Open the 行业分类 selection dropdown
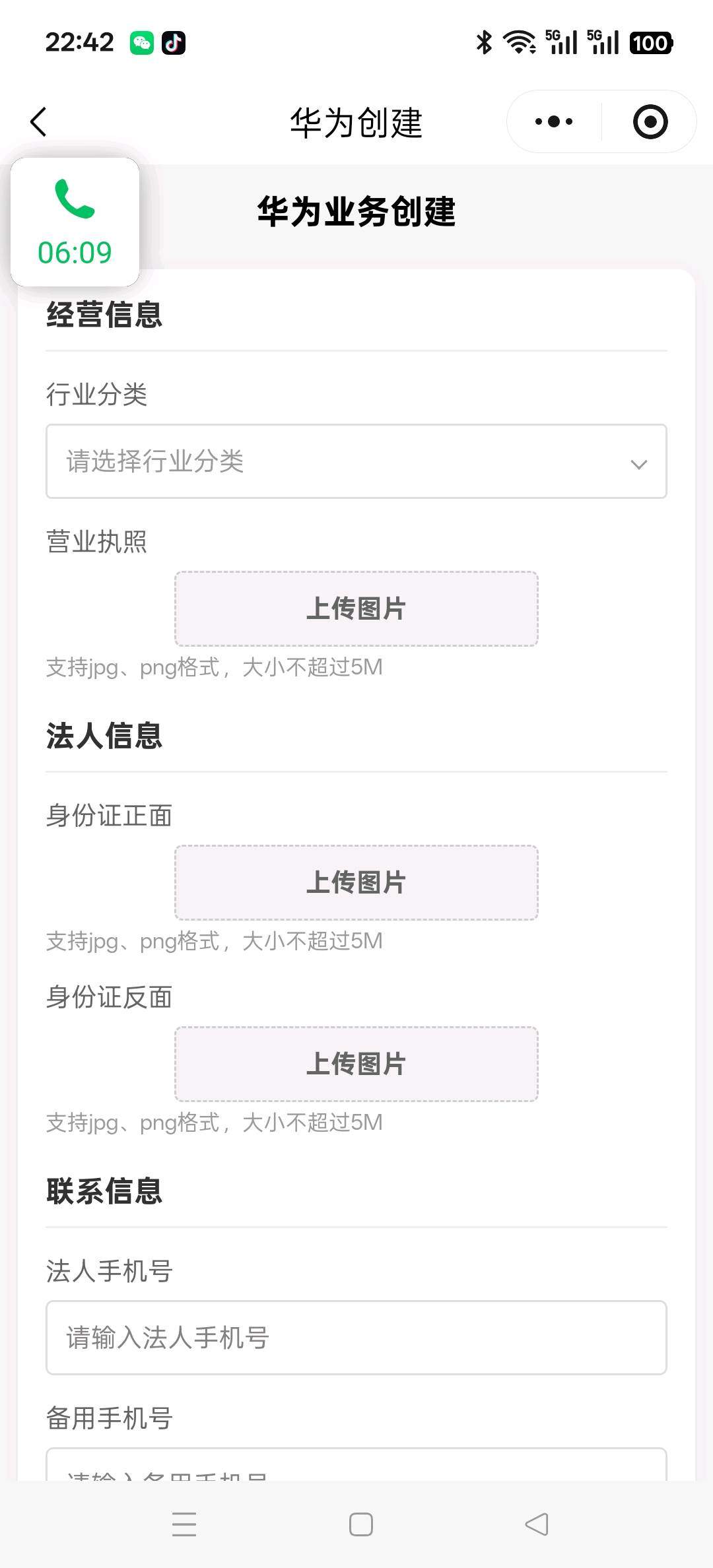 coord(356,462)
